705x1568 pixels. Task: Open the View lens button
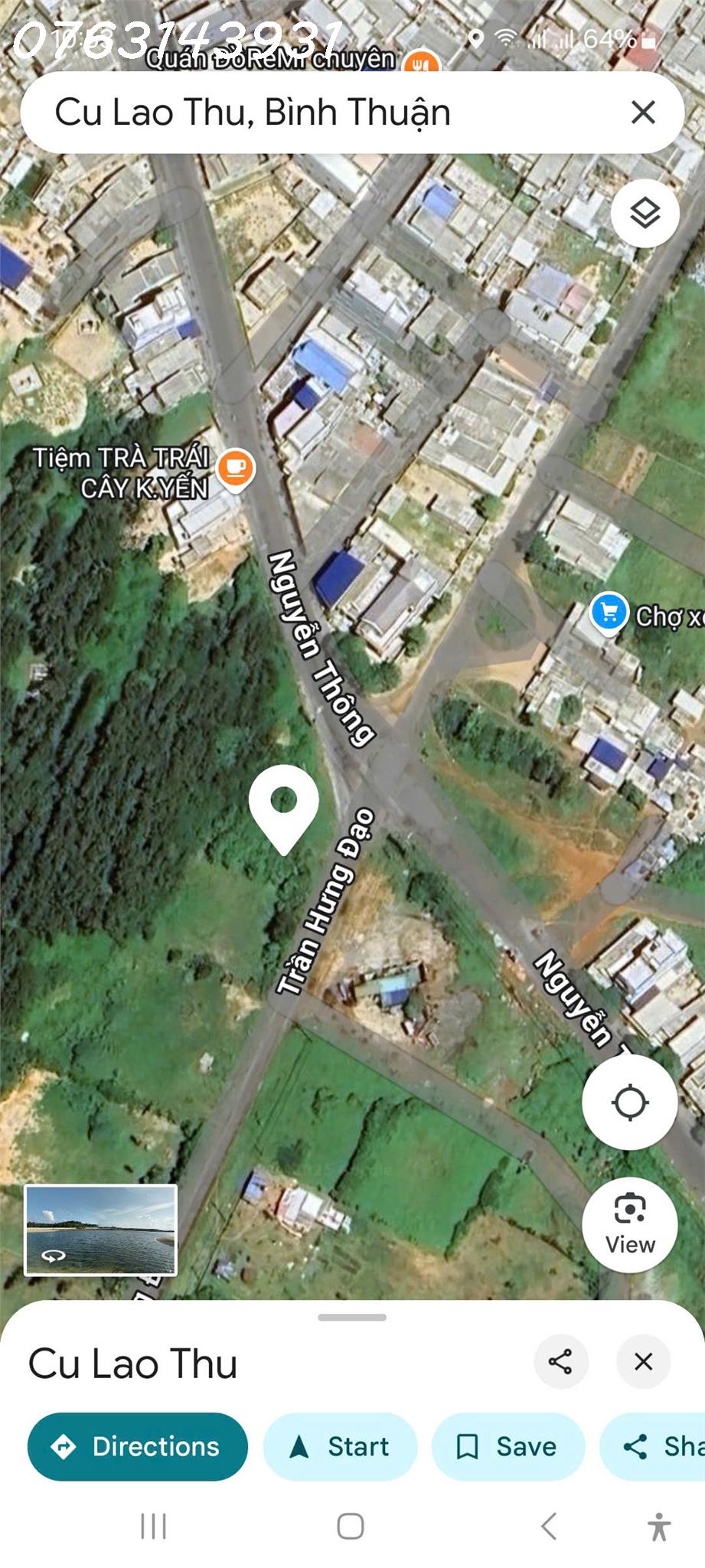tap(629, 1225)
